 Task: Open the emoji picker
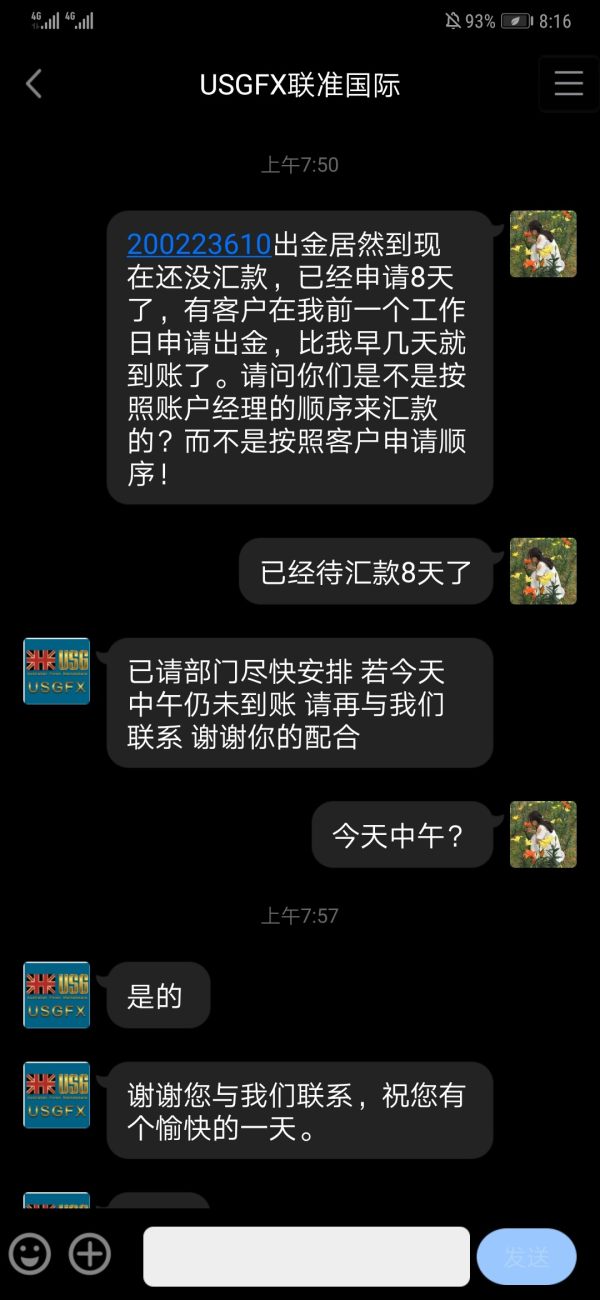pos(30,1254)
